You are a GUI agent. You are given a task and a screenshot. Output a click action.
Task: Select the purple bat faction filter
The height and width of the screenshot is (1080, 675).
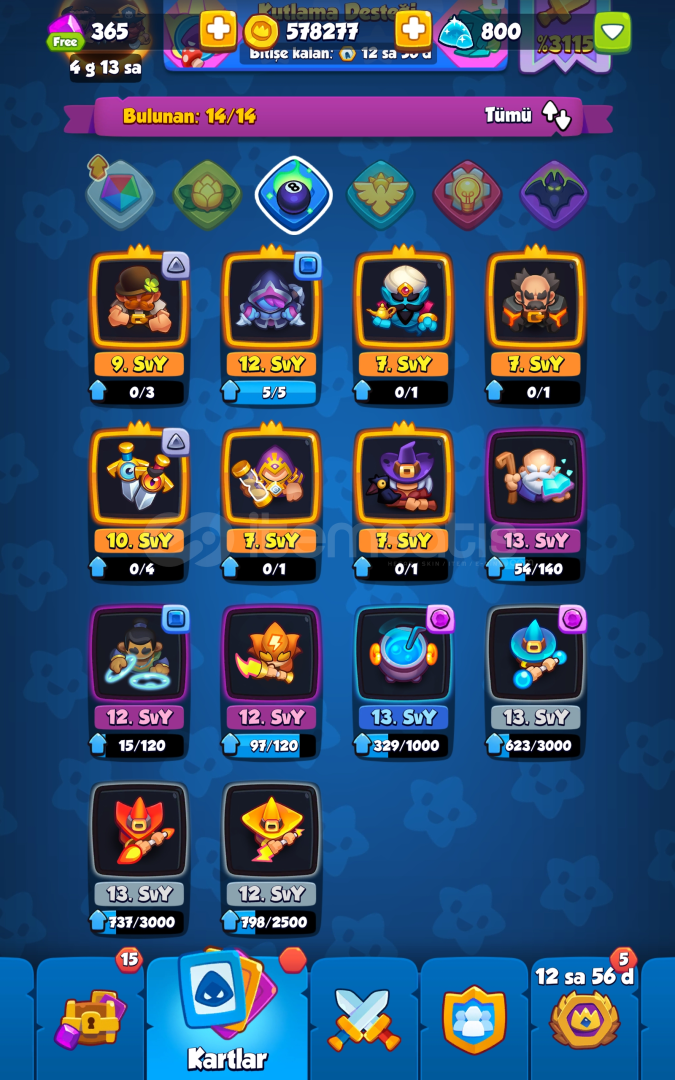[554, 194]
